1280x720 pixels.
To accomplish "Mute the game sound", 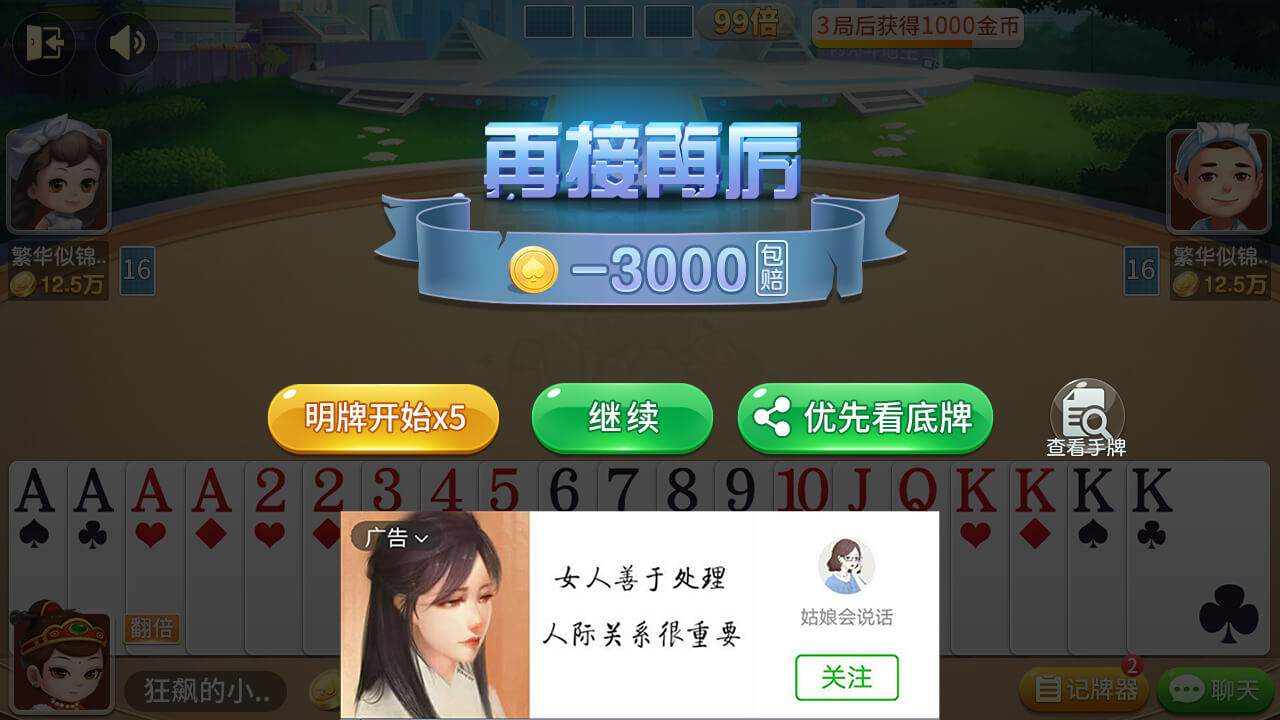I will (x=127, y=43).
